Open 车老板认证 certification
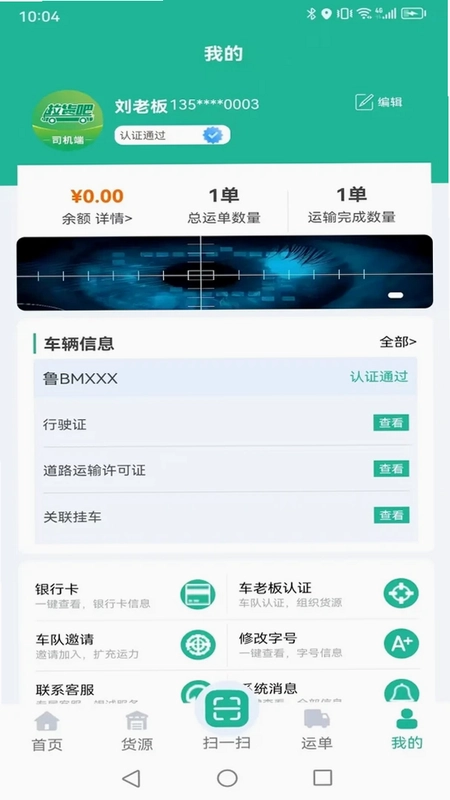The width and height of the screenshot is (450, 800). 329,594
